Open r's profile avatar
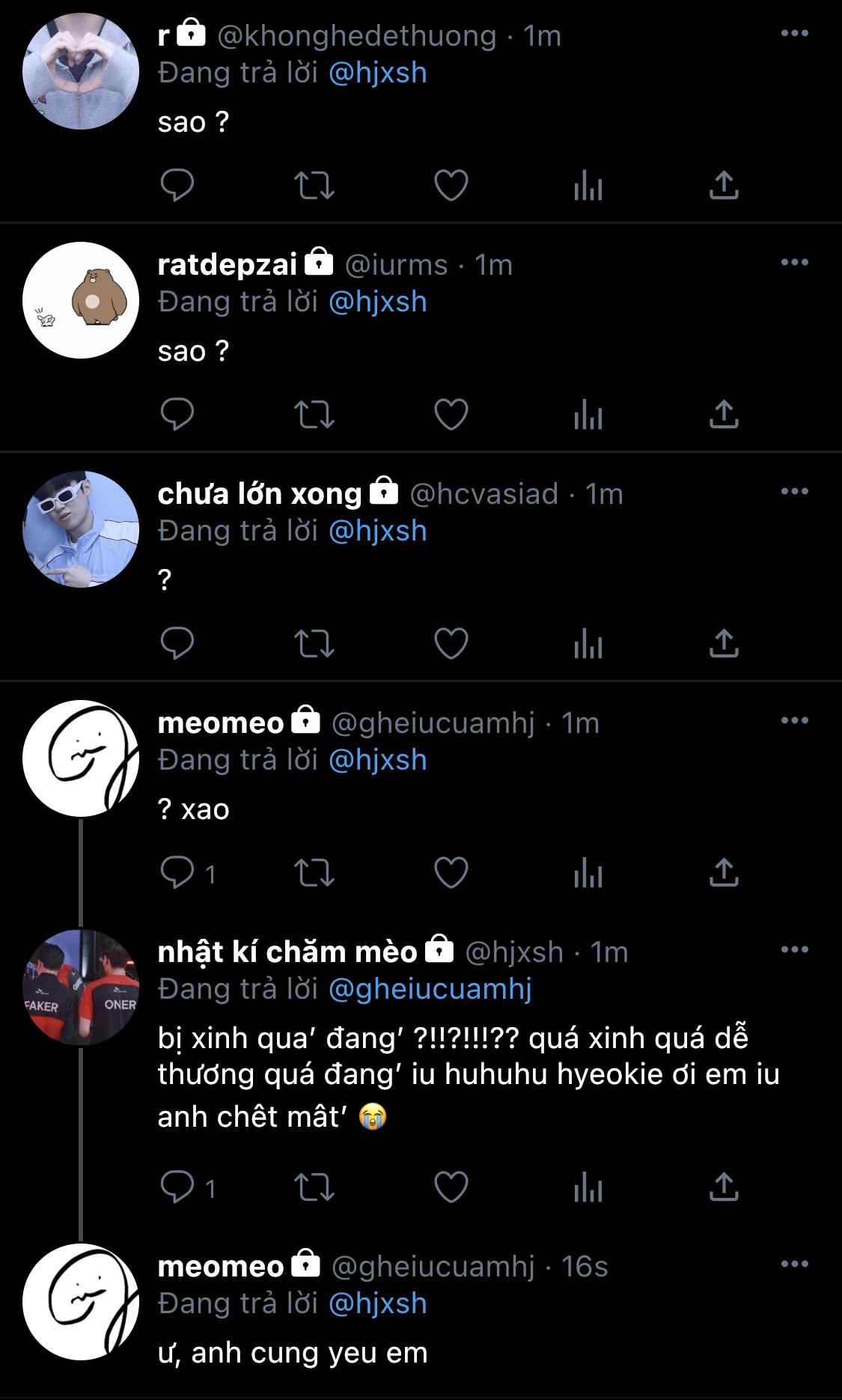The image size is (842, 1400). (x=81, y=71)
